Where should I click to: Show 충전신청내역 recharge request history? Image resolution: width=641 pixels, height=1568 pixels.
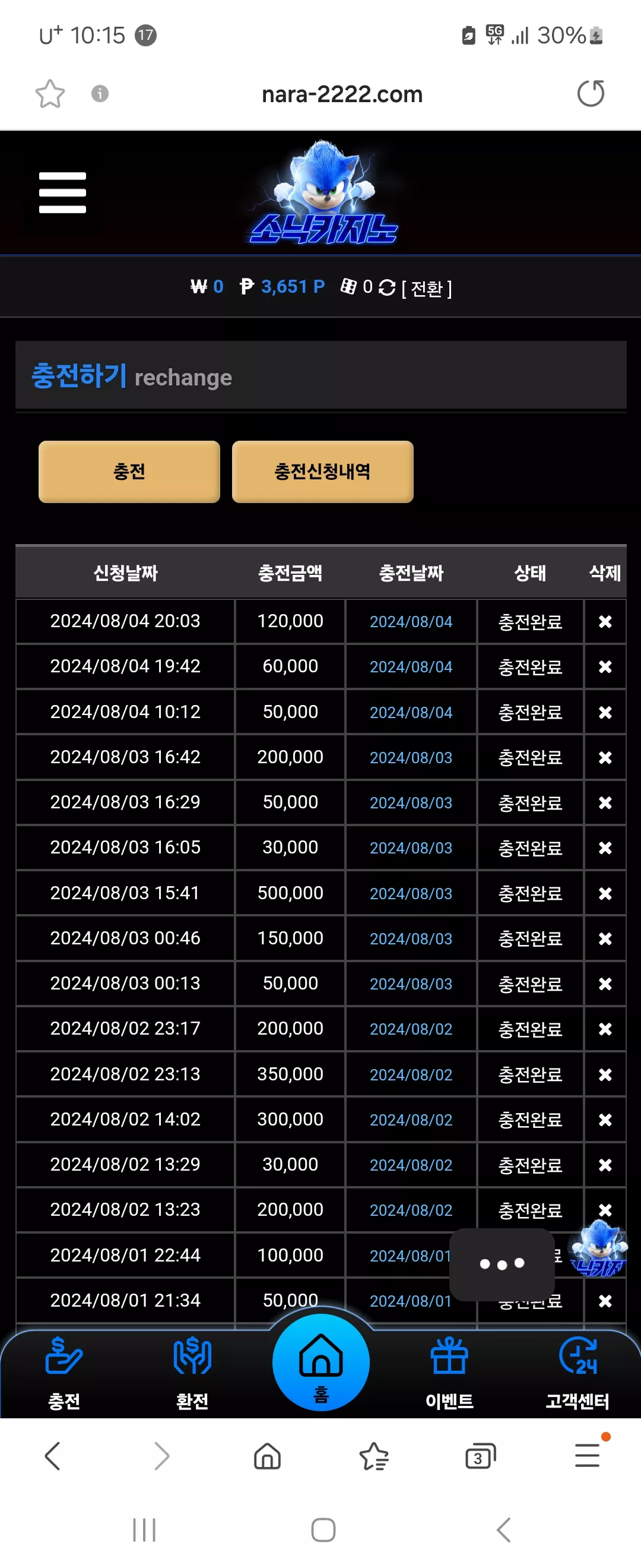(x=323, y=471)
